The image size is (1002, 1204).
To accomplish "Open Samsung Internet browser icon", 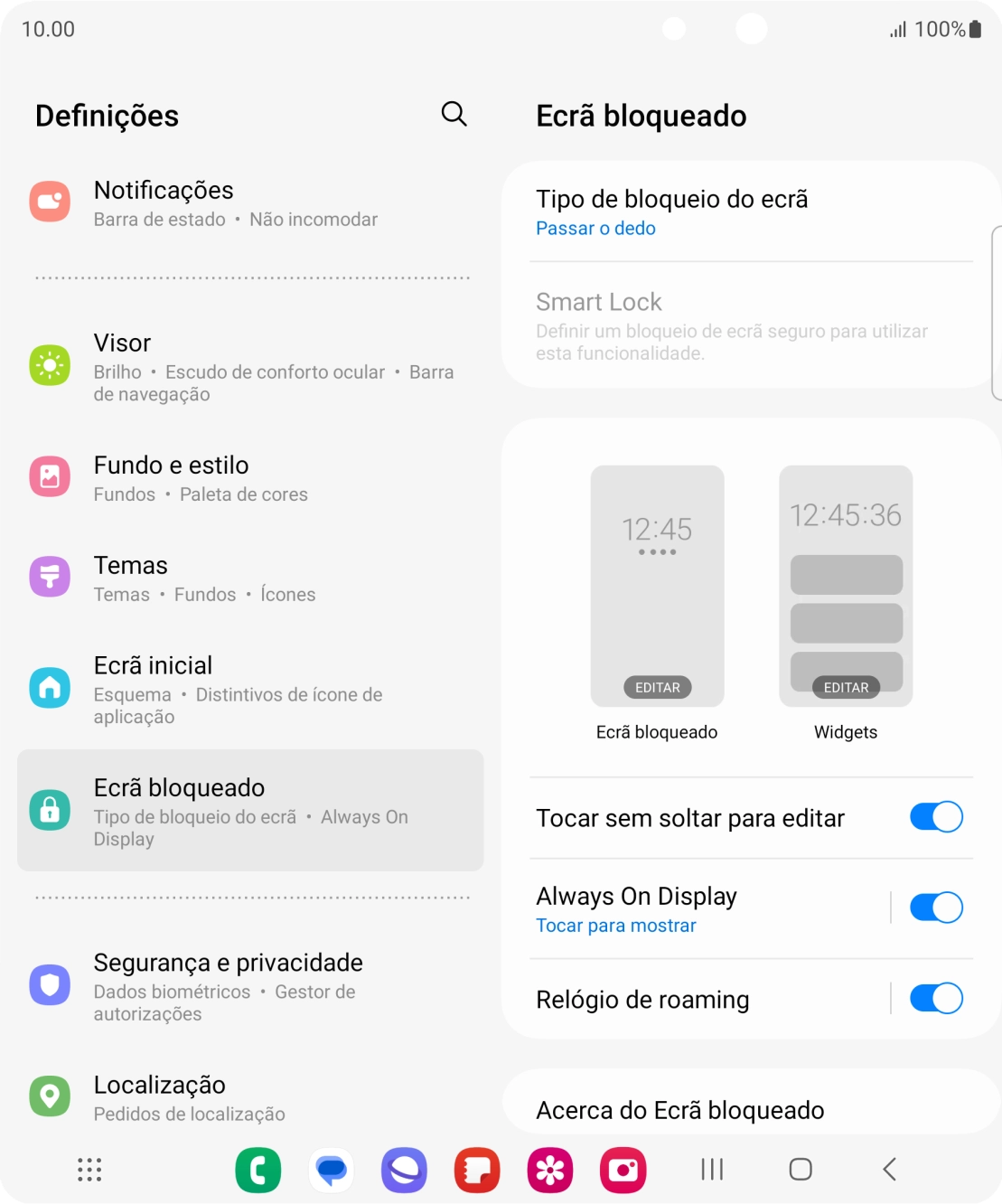I will click(404, 1169).
